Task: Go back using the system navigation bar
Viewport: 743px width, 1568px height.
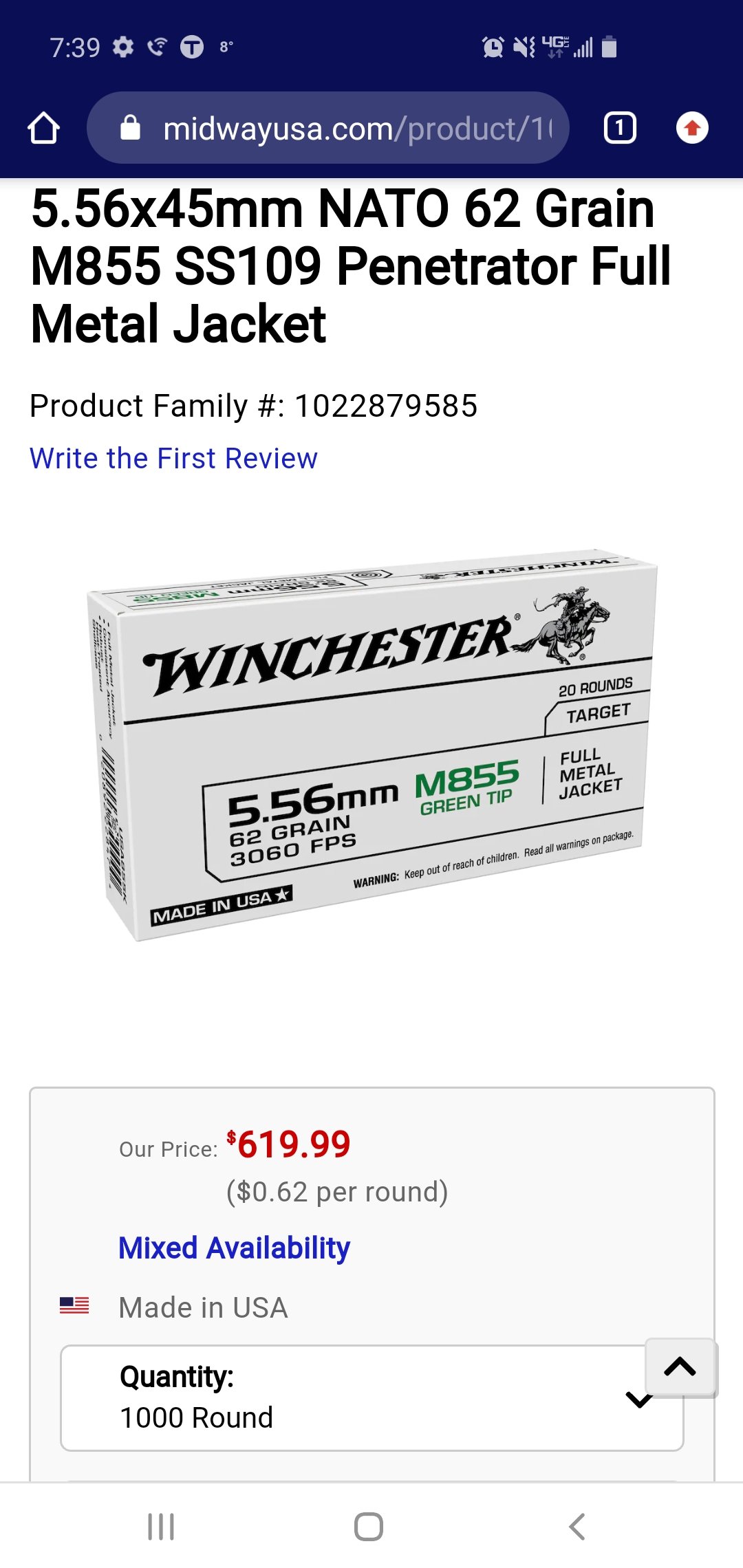Action: [x=577, y=1526]
